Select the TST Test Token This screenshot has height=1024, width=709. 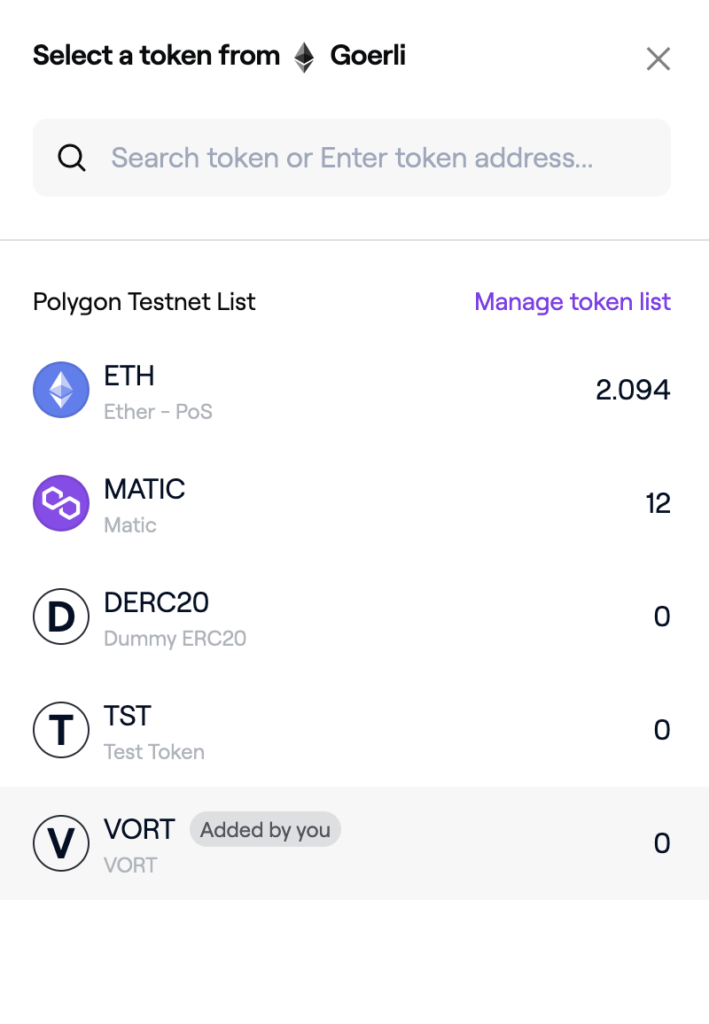pos(352,731)
